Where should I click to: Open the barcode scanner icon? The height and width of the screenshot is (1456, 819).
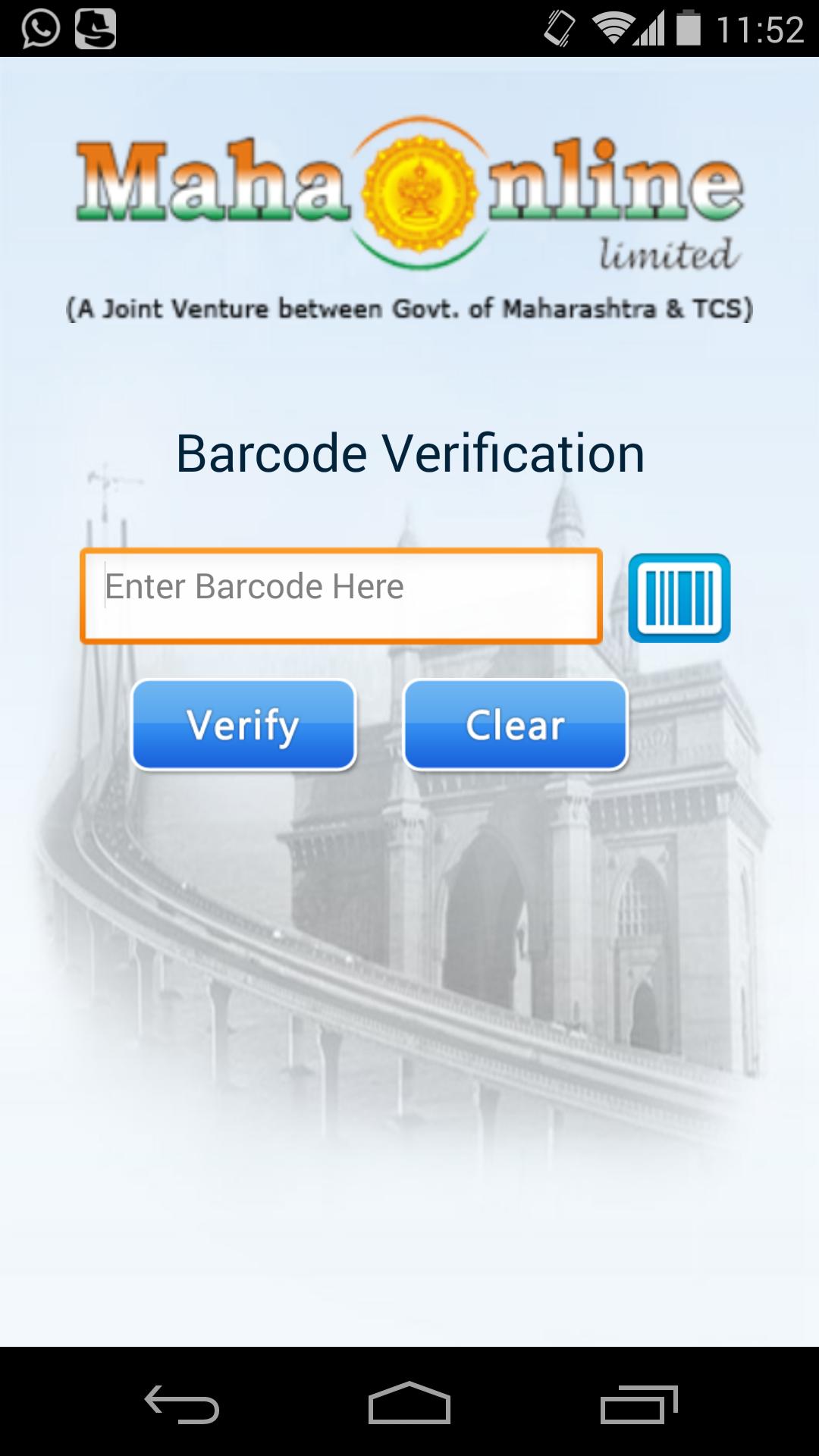[679, 598]
